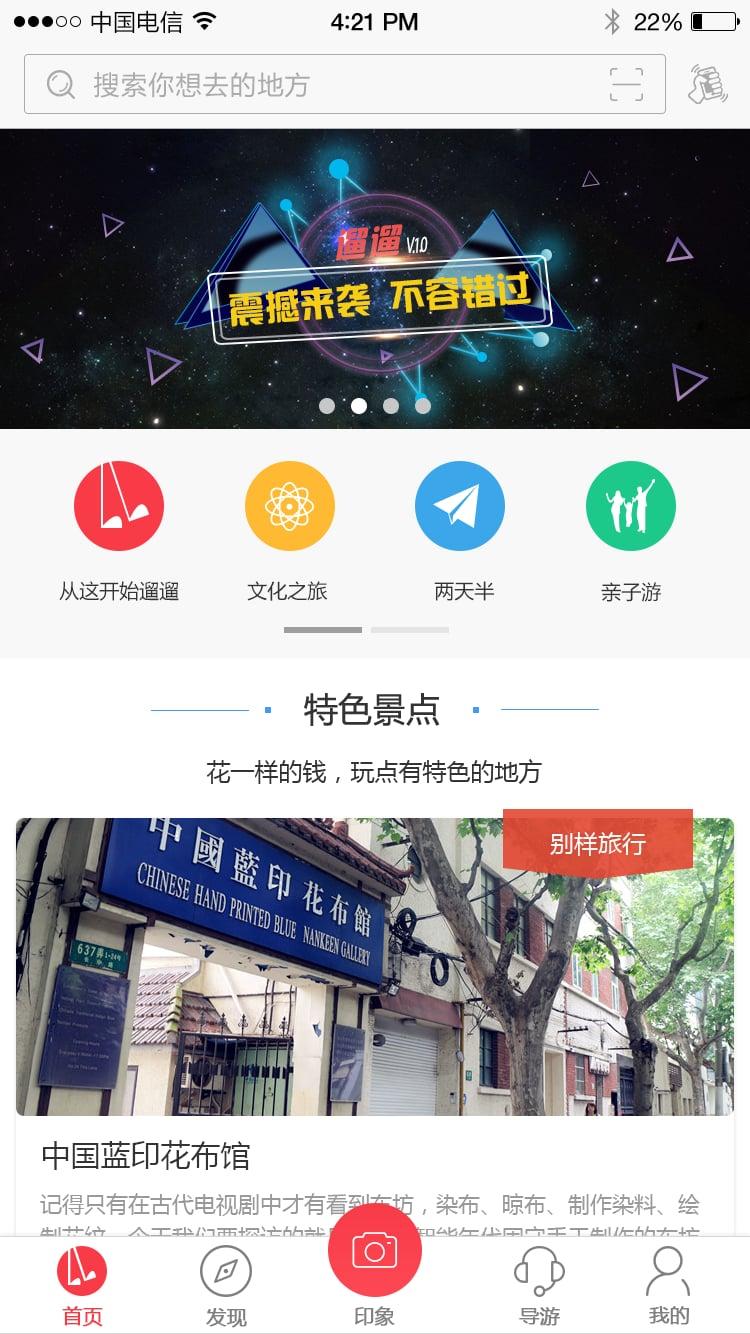Open the 震撼来袭 promotional banner

pyautogui.click(x=375, y=279)
